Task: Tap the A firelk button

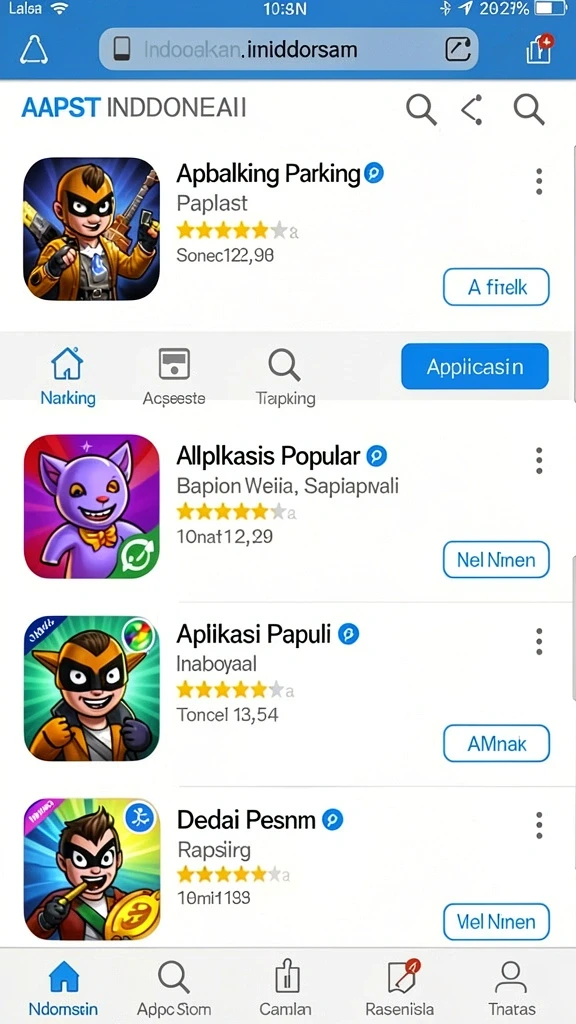Action: coord(496,287)
